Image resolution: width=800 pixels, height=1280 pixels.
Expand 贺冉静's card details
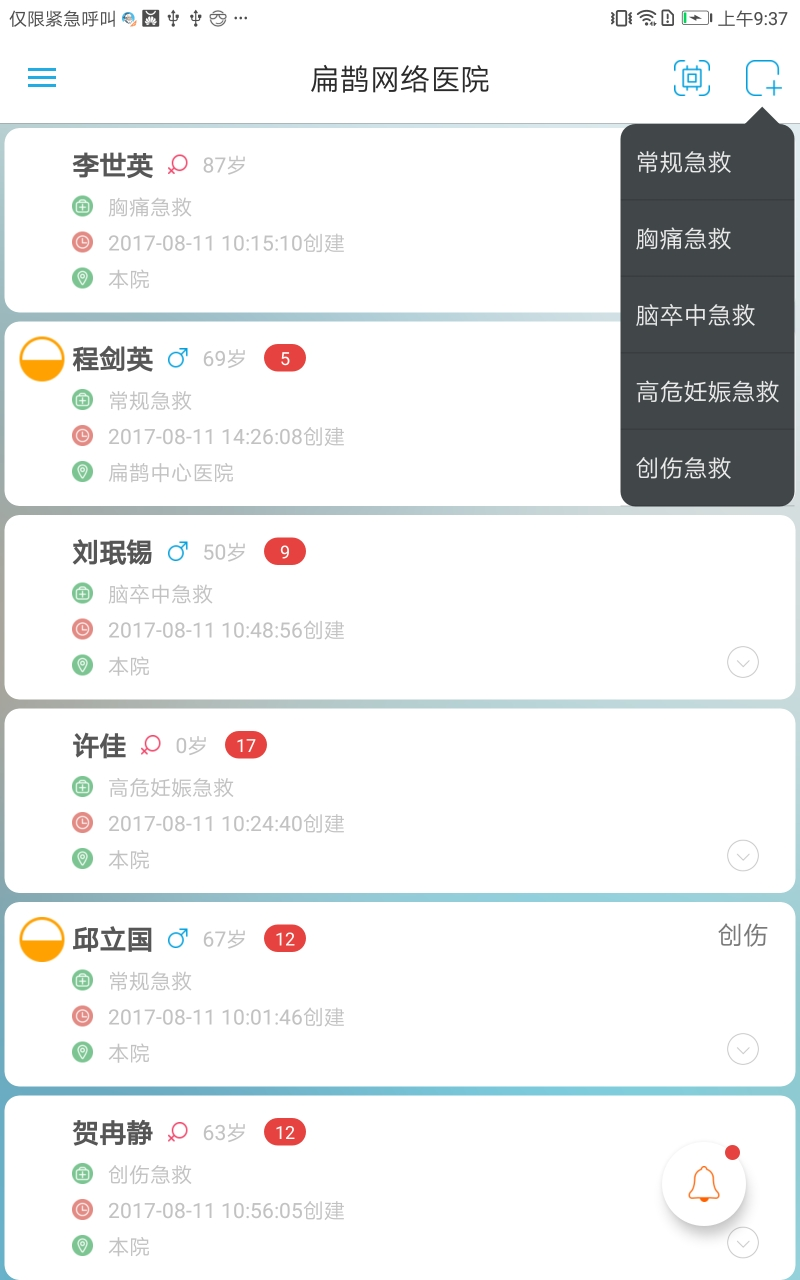742,1243
